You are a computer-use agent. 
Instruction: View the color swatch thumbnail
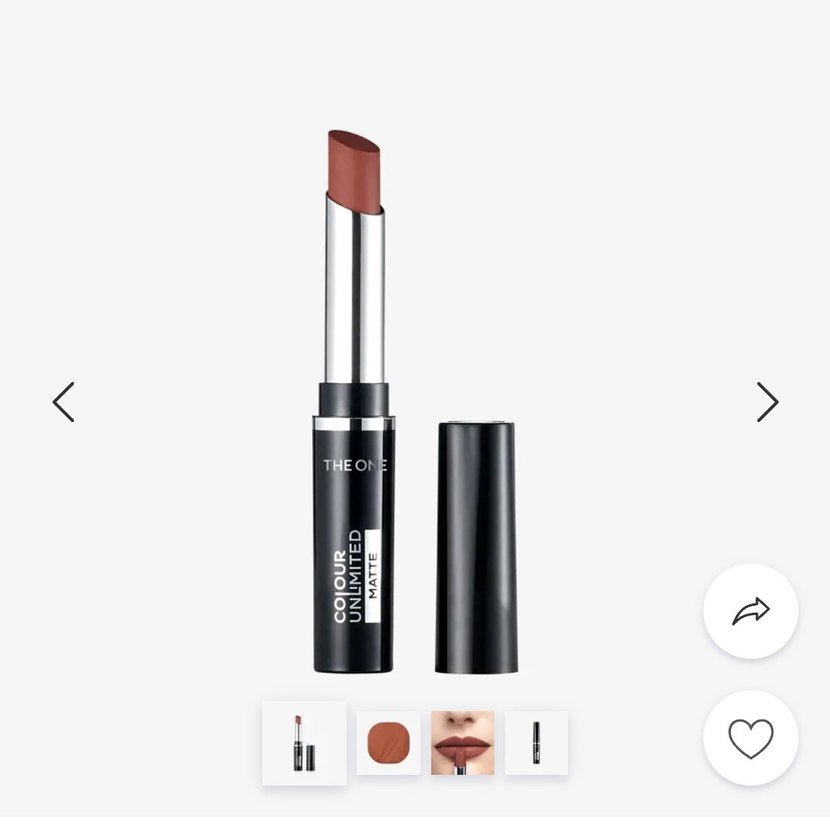(x=388, y=742)
